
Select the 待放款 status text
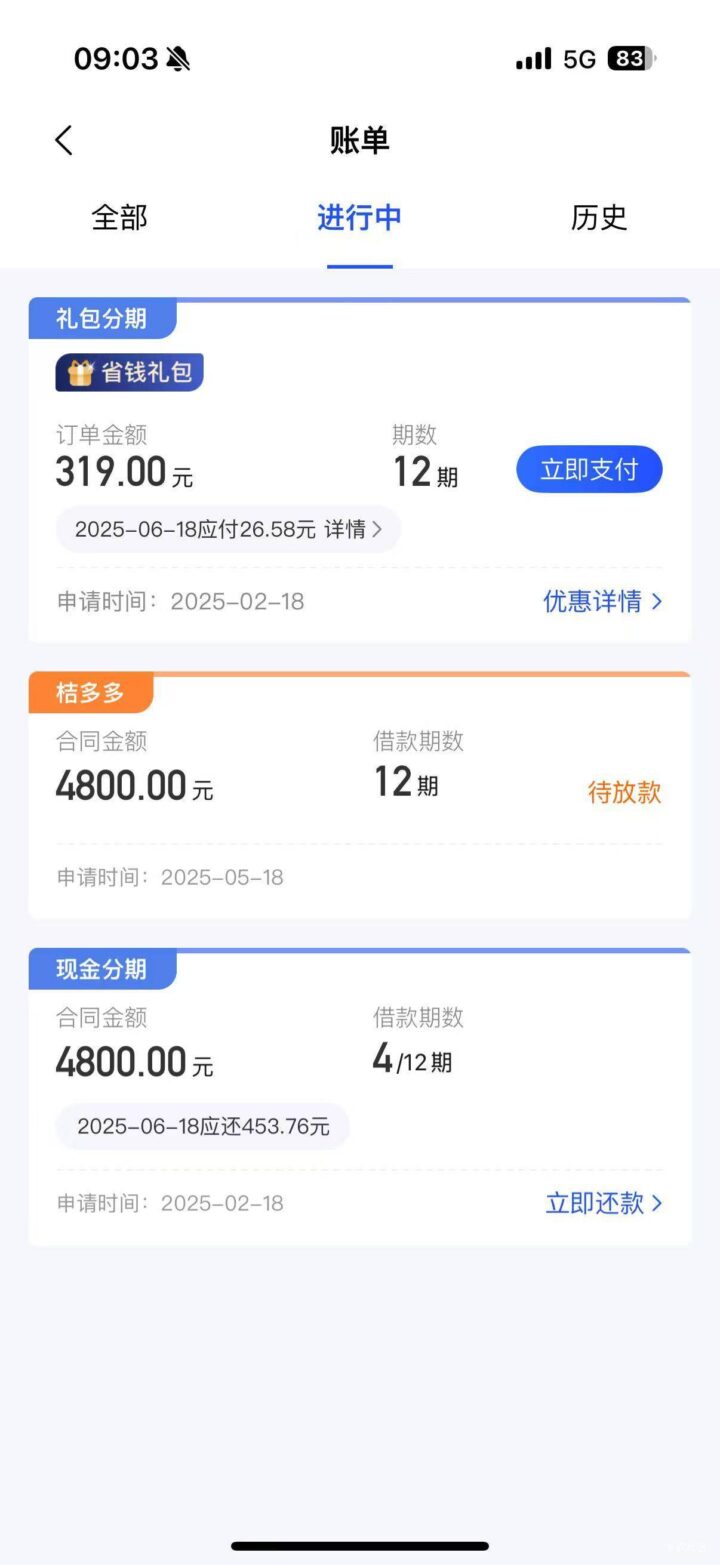coord(625,792)
